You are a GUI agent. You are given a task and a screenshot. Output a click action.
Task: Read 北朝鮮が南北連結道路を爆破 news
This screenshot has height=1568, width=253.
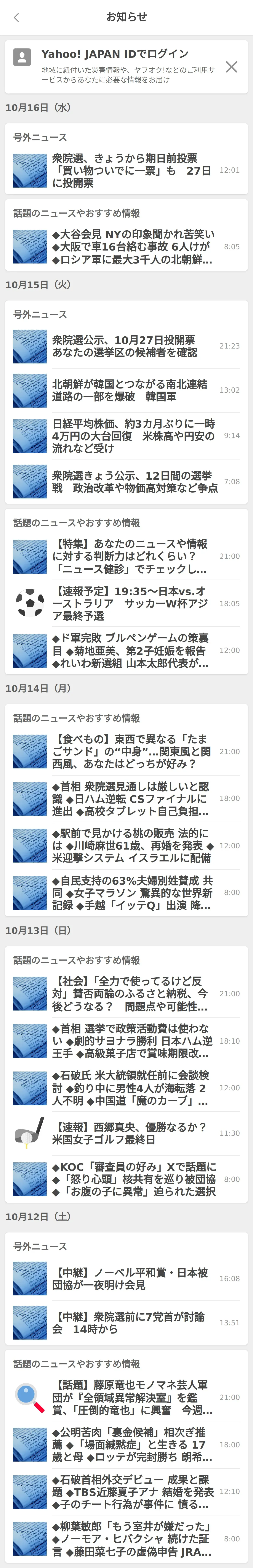pyautogui.click(x=126, y=390)
